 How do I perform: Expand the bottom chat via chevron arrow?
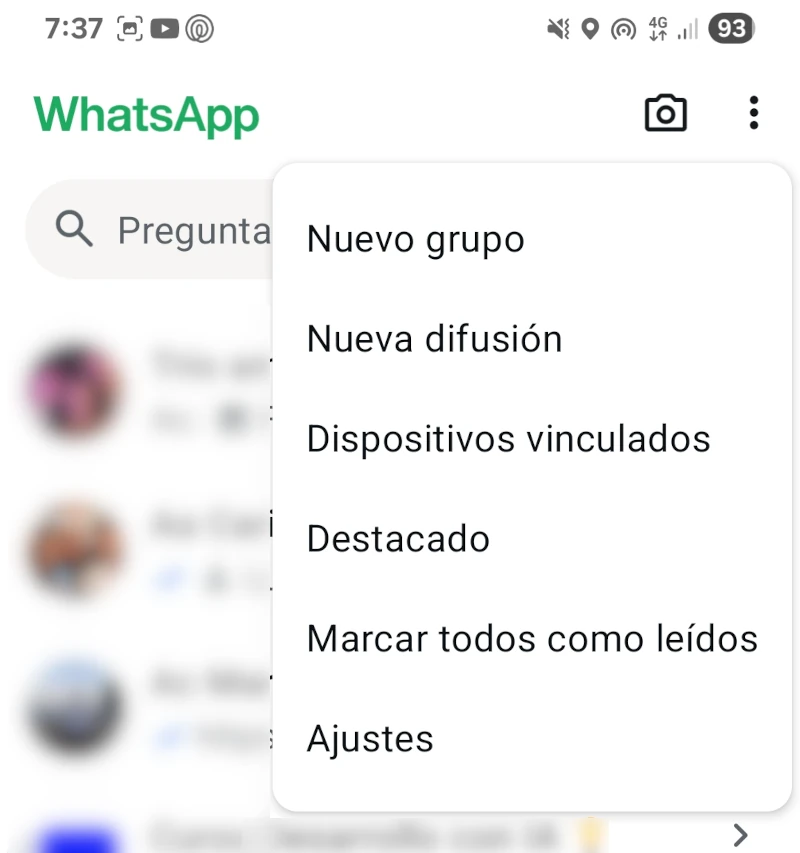coord(739,835)
